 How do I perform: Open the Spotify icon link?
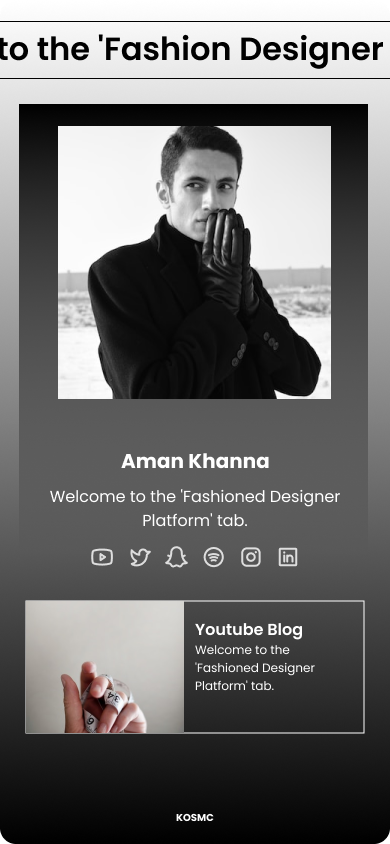click(214, 557)
